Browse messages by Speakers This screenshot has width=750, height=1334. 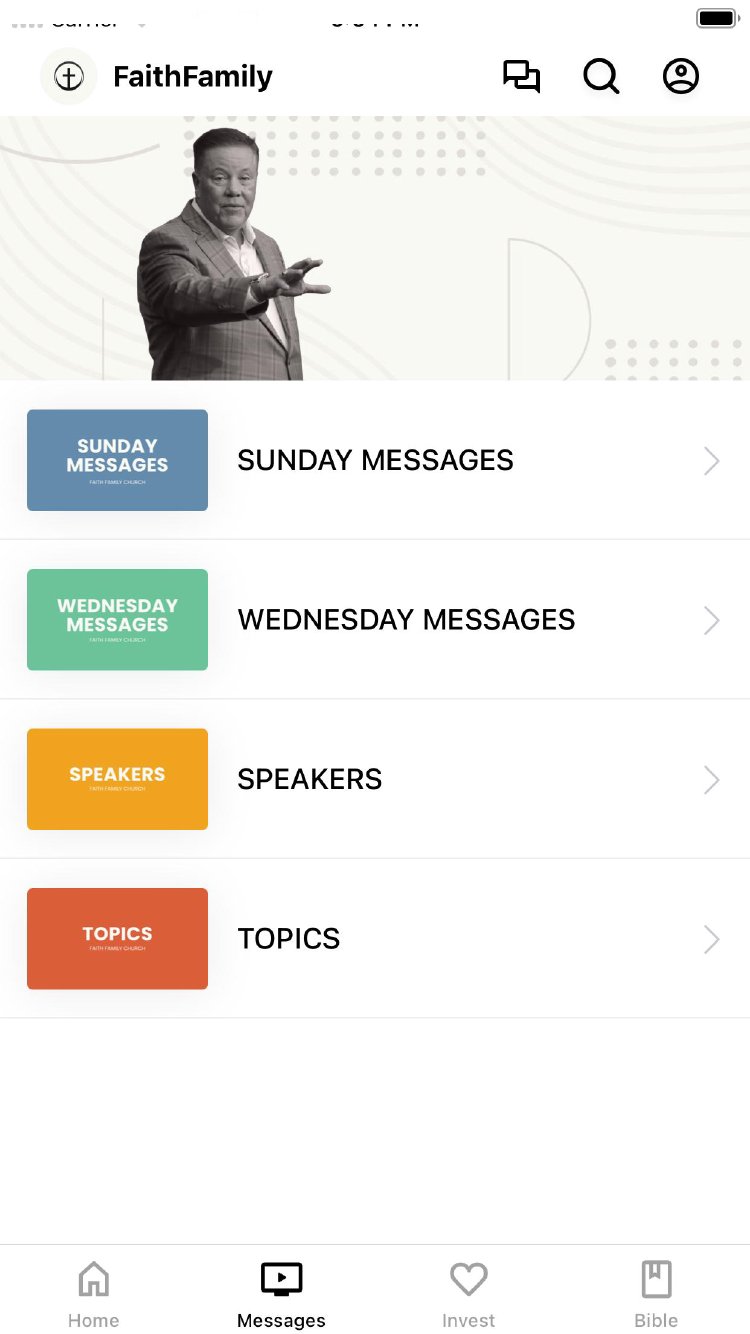pos(375,779)
